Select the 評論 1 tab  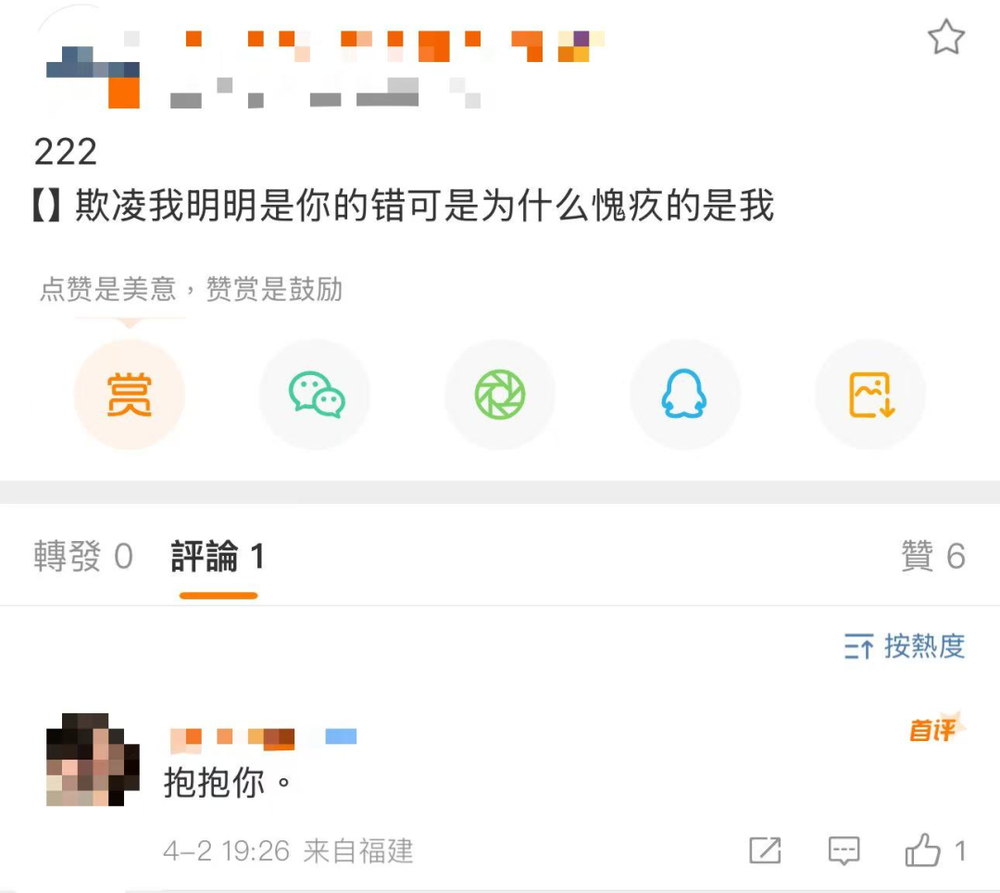(218, 557)
